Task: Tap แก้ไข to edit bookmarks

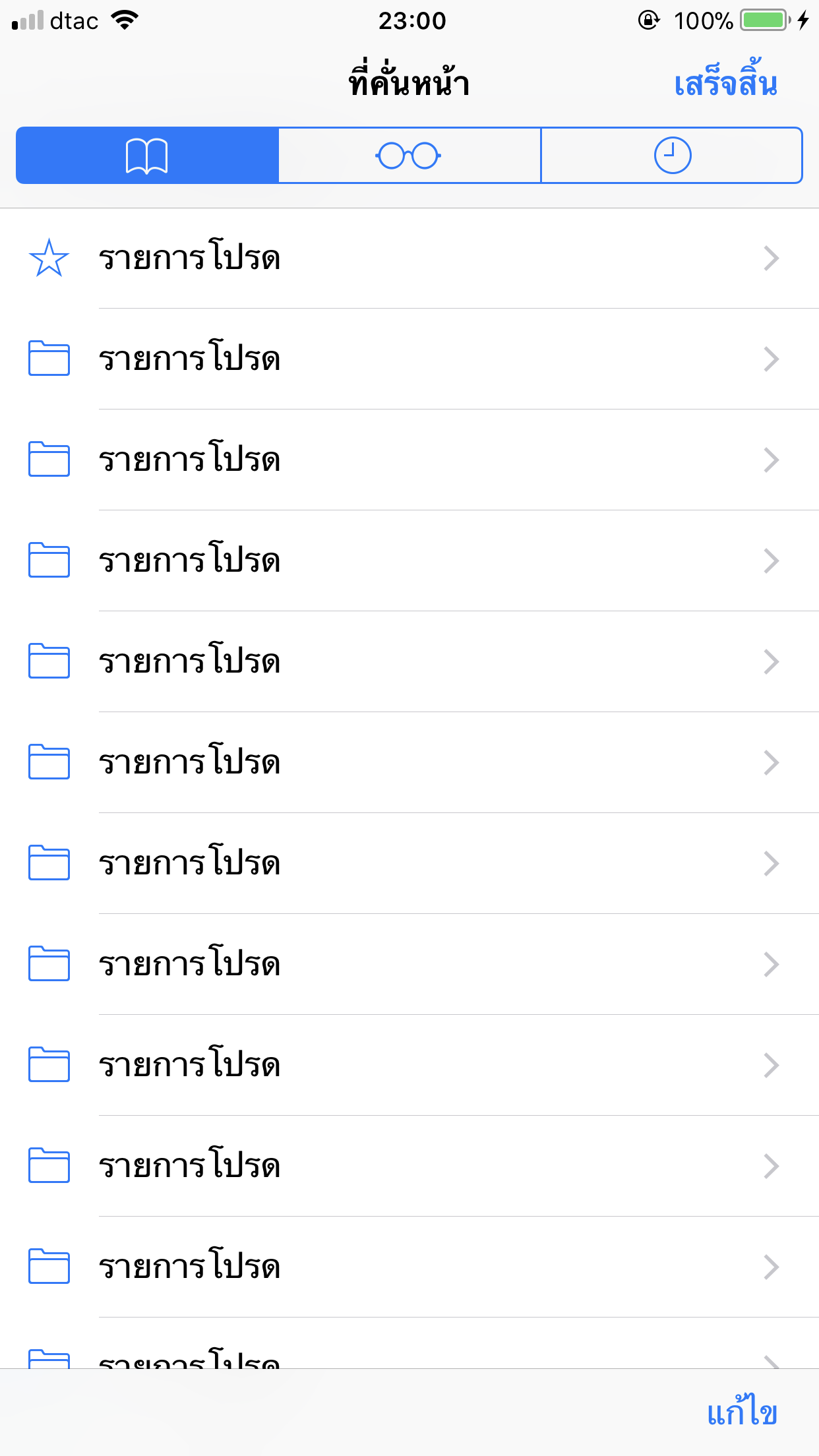Action: pyautogui.click(x=742, y=1412)
